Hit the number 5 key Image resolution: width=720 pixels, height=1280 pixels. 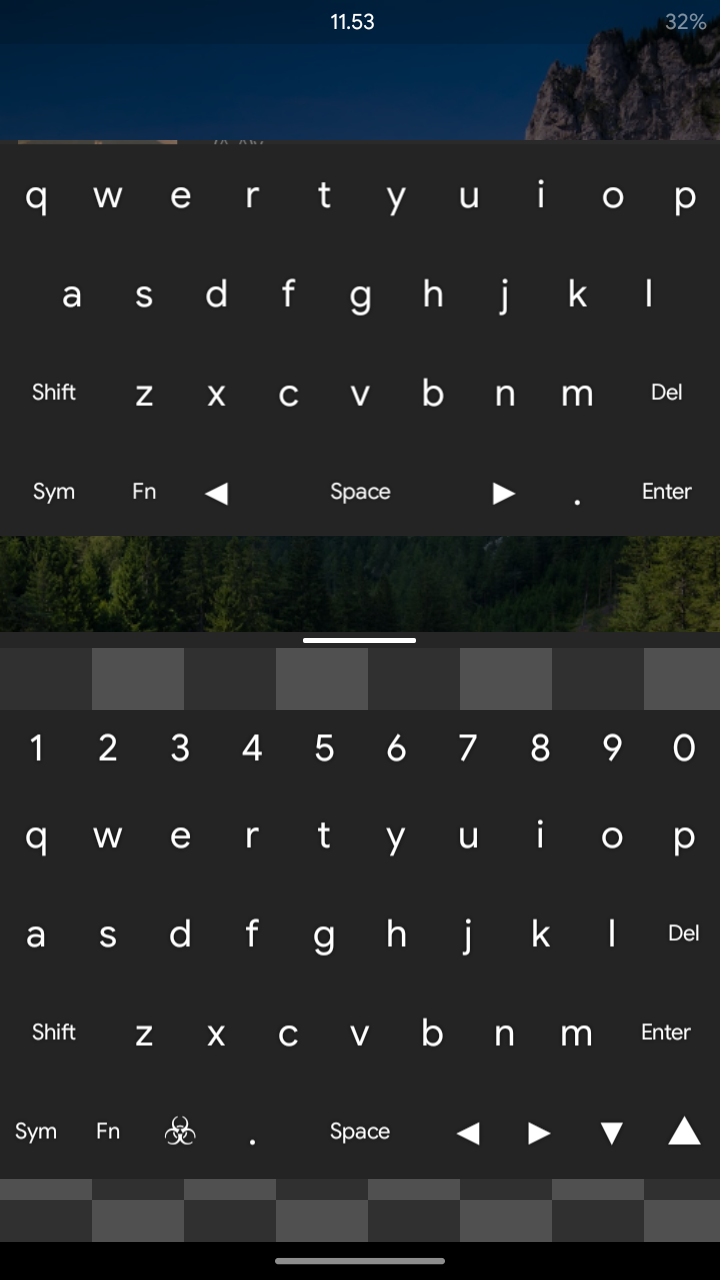click(324, 748)
